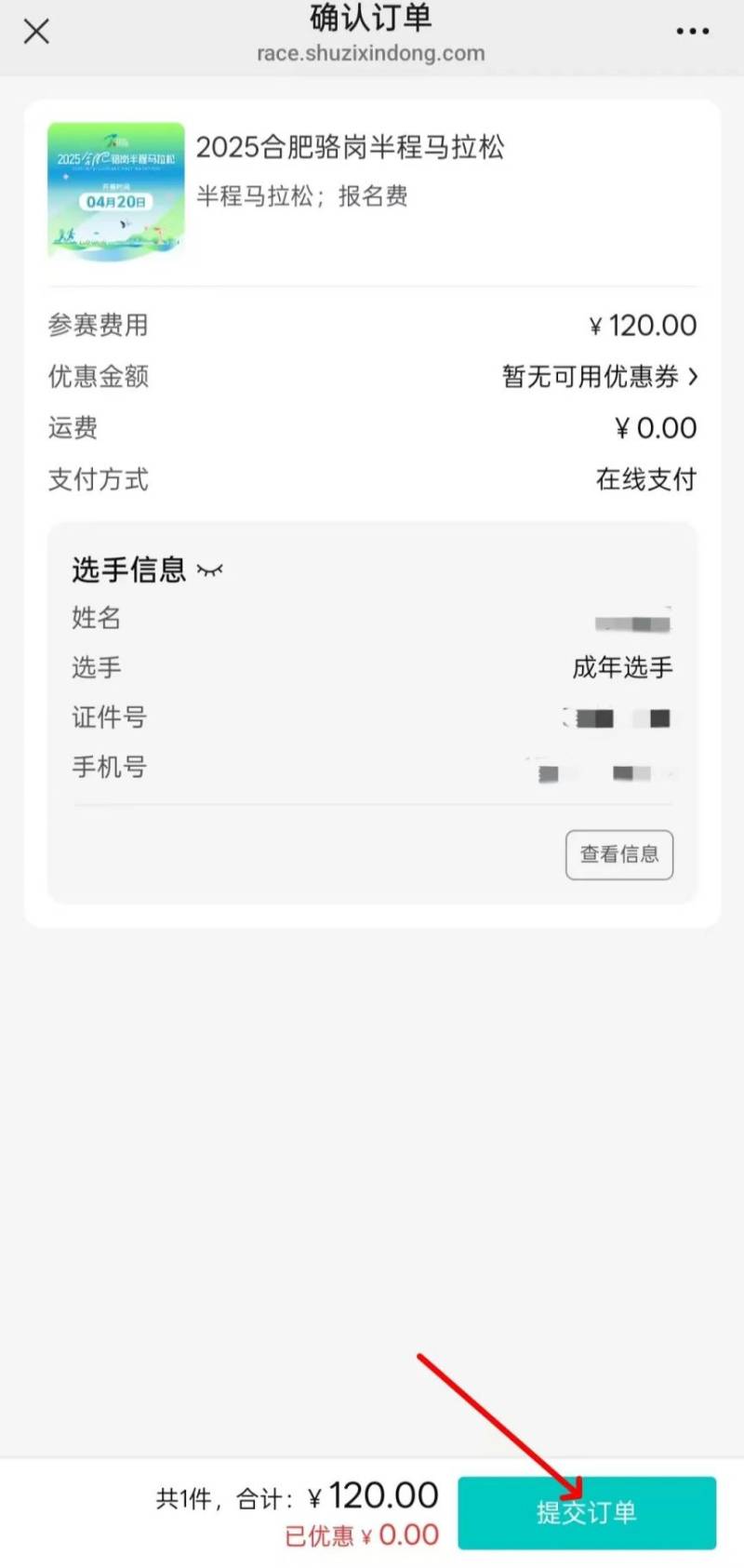This screenshot has height=1568, width=744.
Task: Open the WeChat more options menu
Action: point(692,31)
